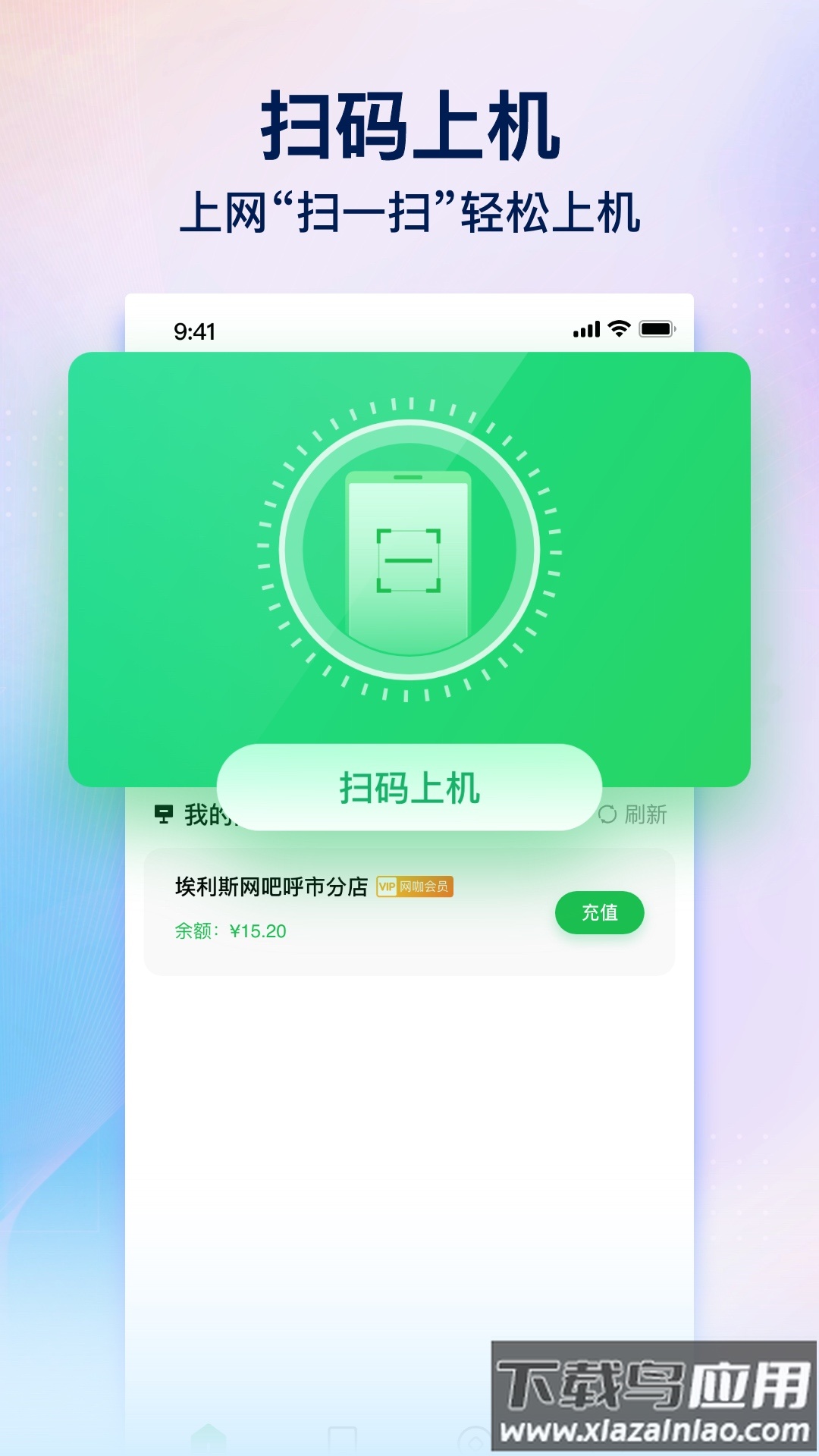Image resolution: width=819 pixels, height=1456 pixels.
Task: Tap the phone scan icon inside the green card
Action: pos(409,554)
